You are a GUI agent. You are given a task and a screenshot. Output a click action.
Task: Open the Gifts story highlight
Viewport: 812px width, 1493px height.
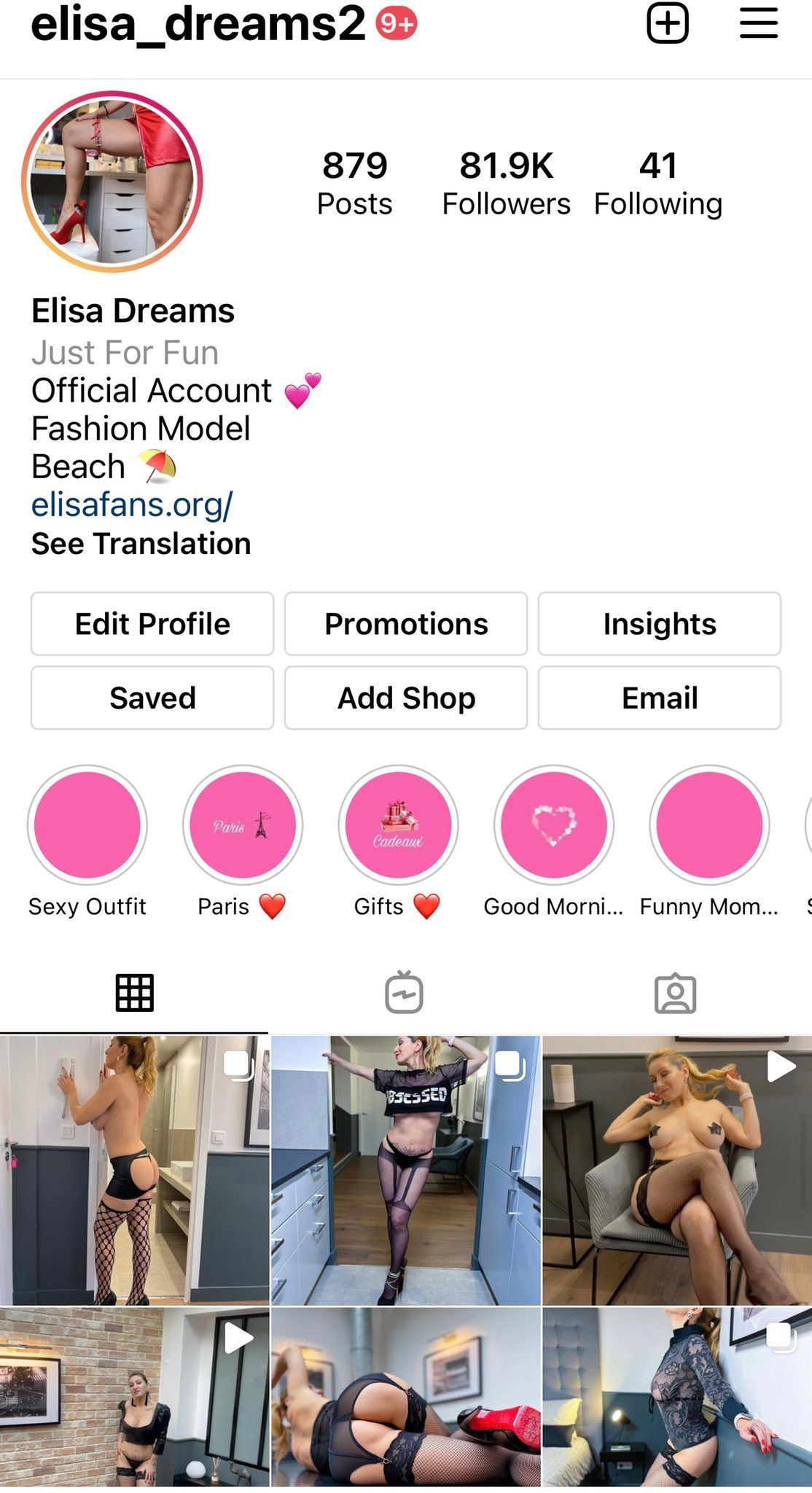point(398,825)
